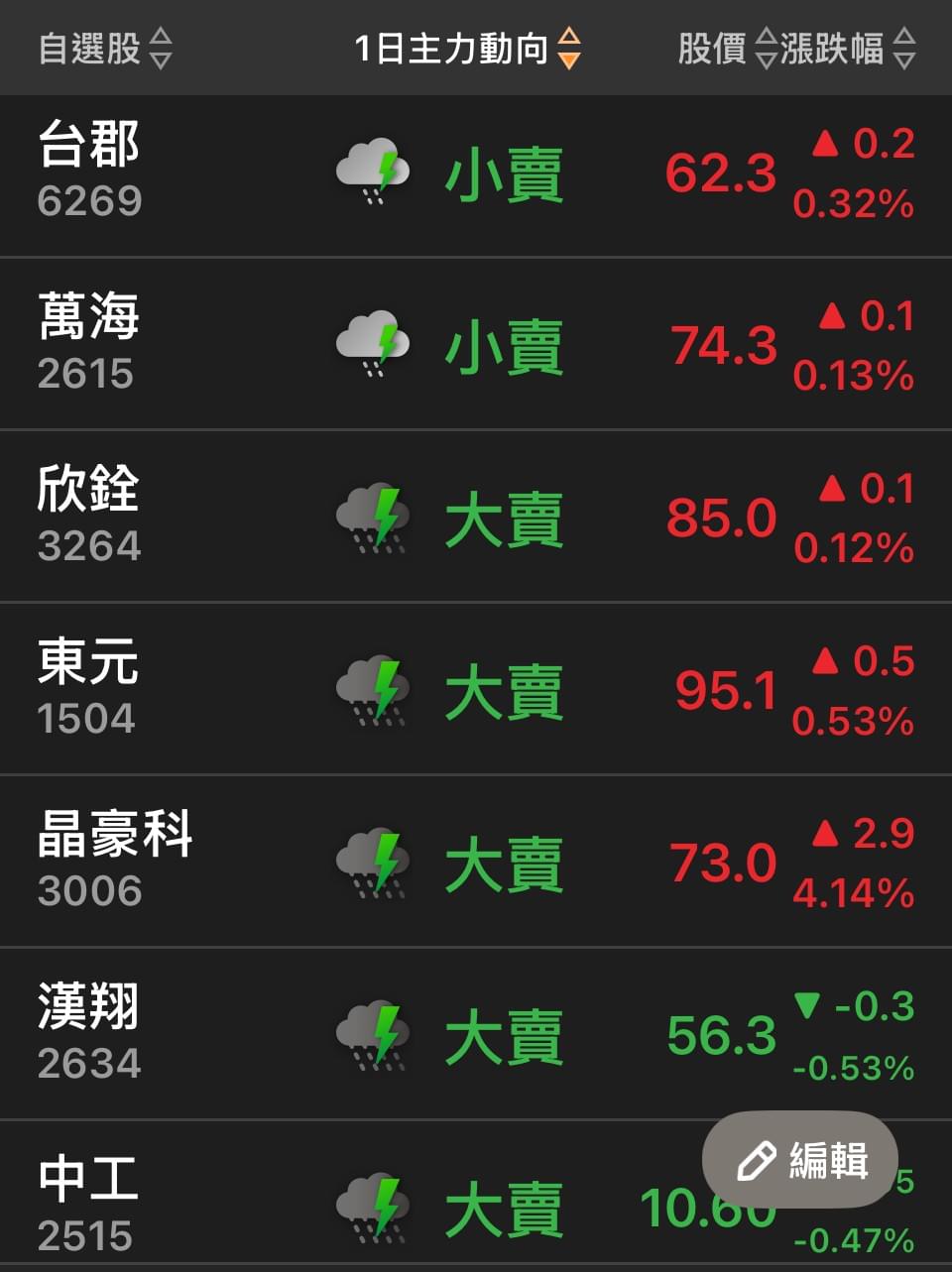Sort the list by 自選股 column
Screen dimensions: 952x1272
pos(104,48)
